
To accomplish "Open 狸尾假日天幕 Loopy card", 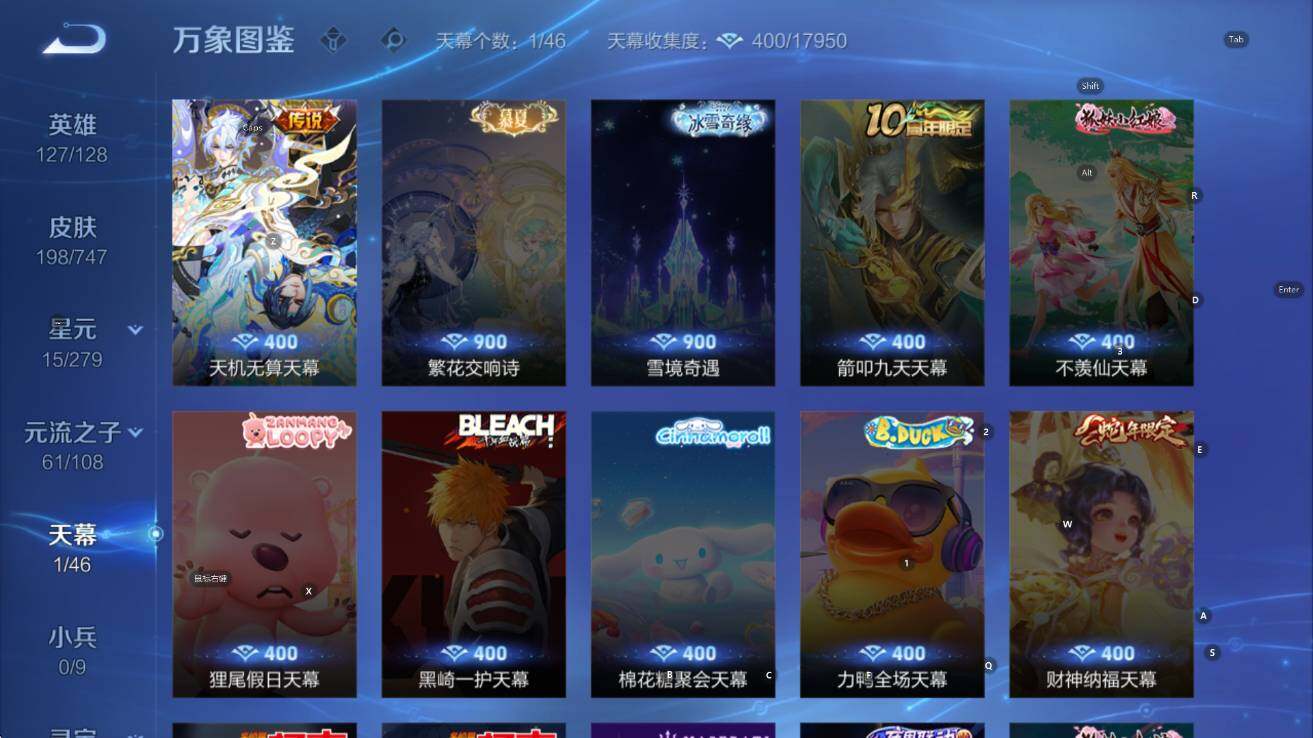I will [264, 553].
